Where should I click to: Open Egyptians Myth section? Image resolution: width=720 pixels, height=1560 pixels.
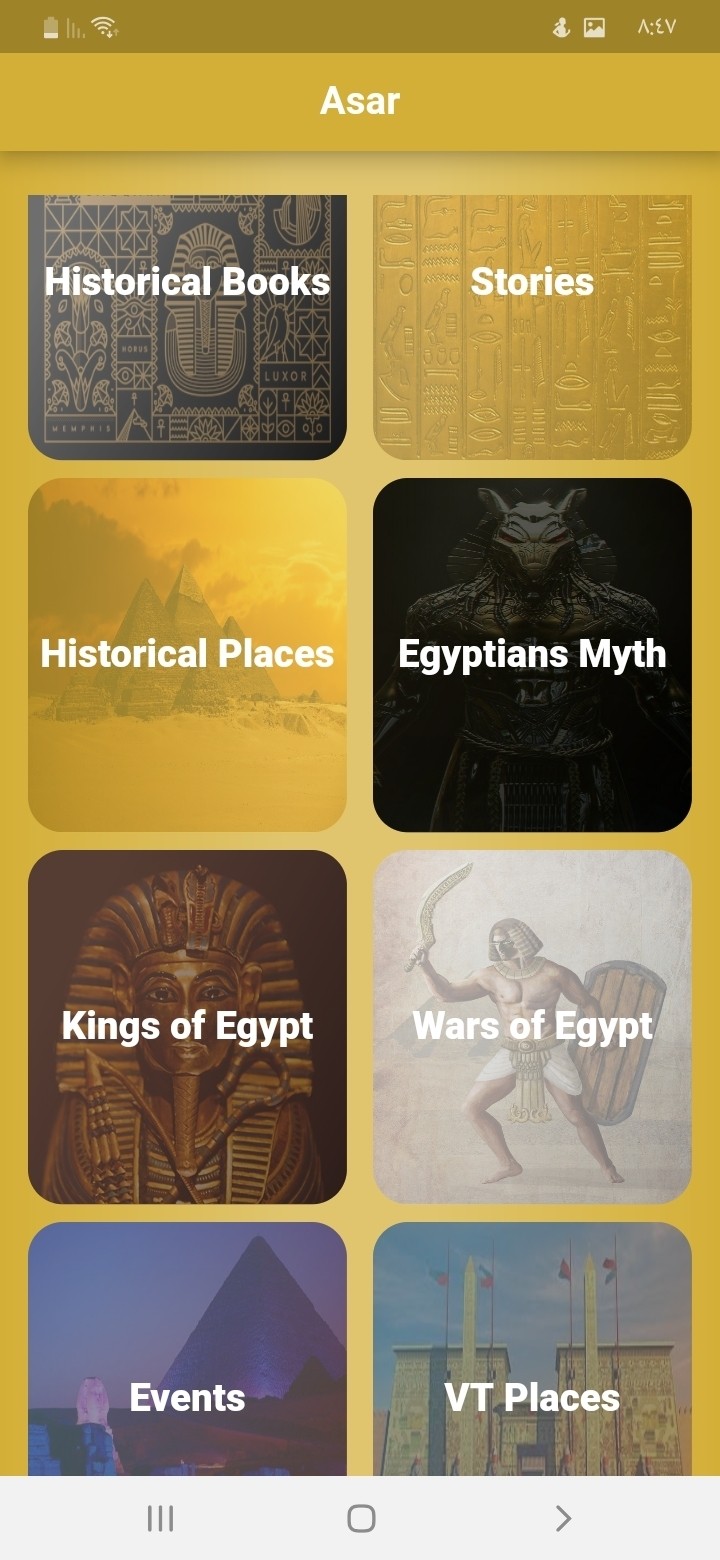coord(532,654)
